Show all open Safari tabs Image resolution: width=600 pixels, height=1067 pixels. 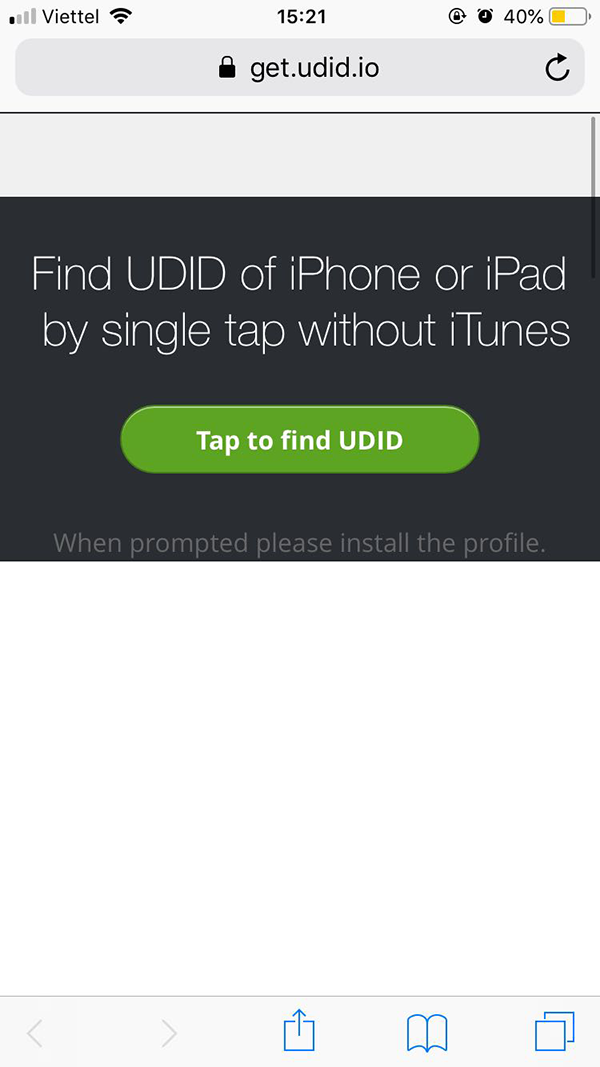click(554, 1032)
